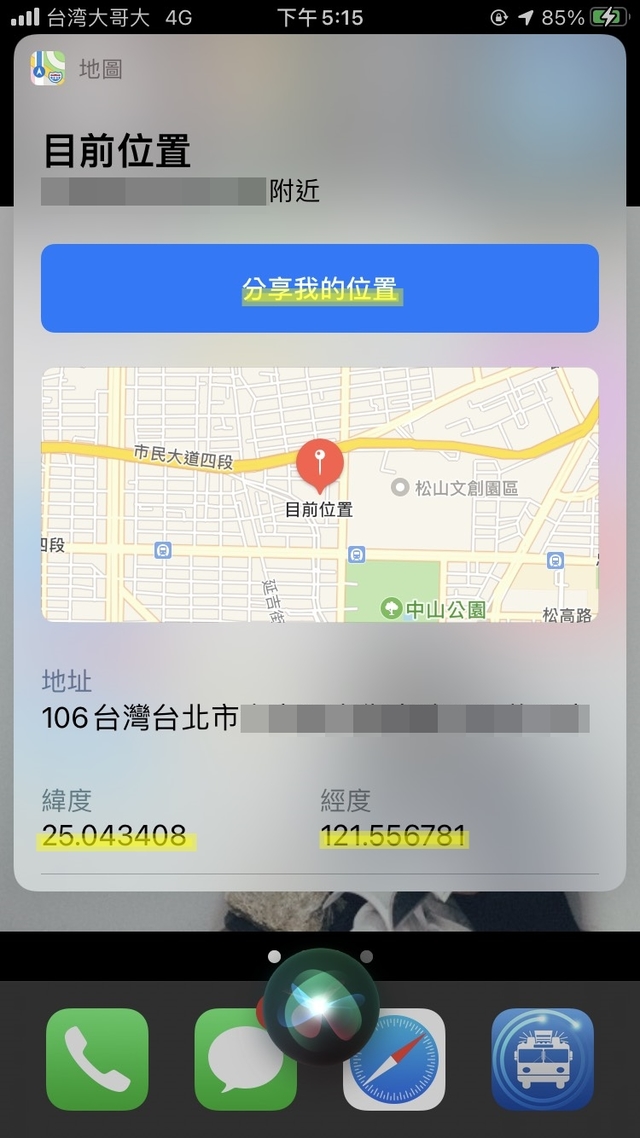Tap the 分享我的位置 button
Screen dimensions: 640x1138
(x=320, y=289)
